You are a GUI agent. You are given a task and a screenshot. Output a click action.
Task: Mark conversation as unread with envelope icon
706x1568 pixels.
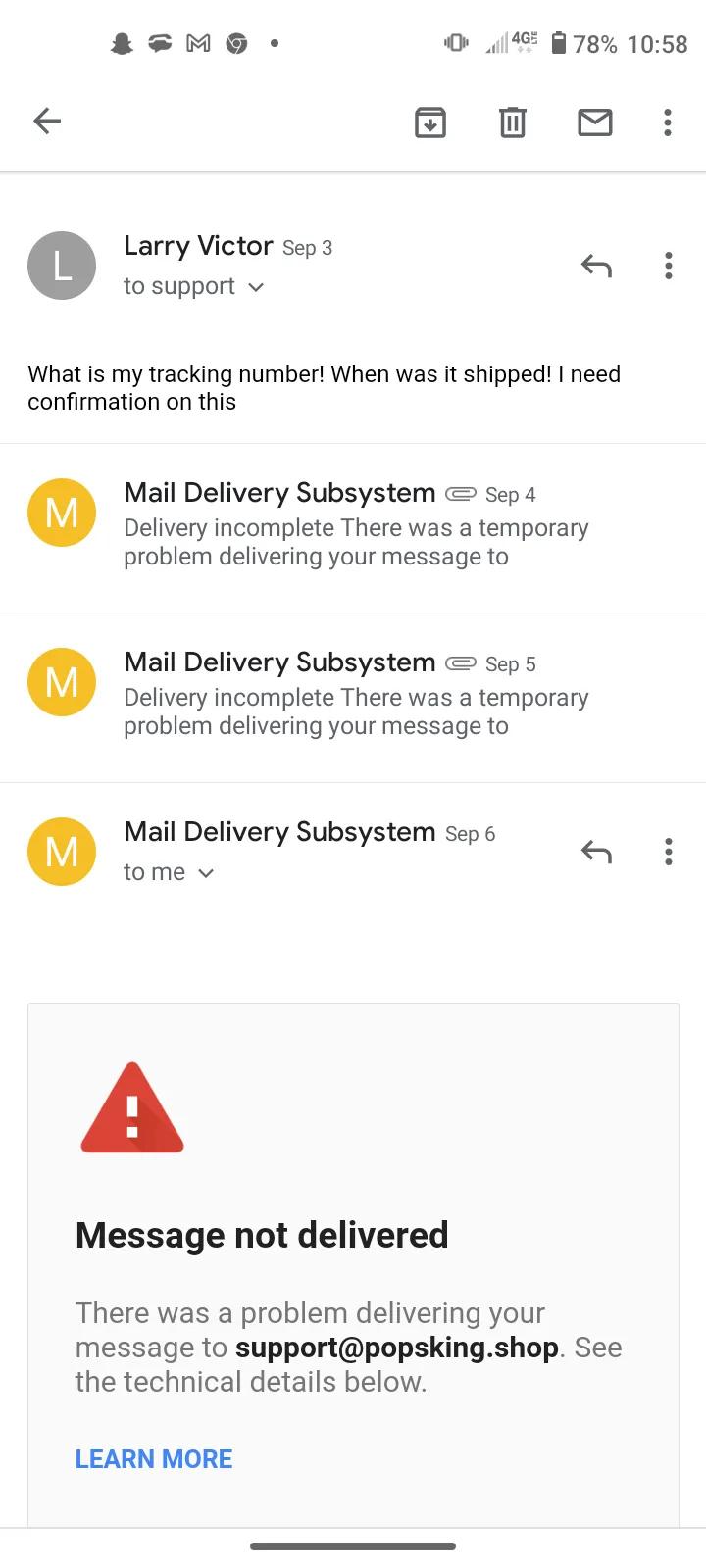point(595,122)
